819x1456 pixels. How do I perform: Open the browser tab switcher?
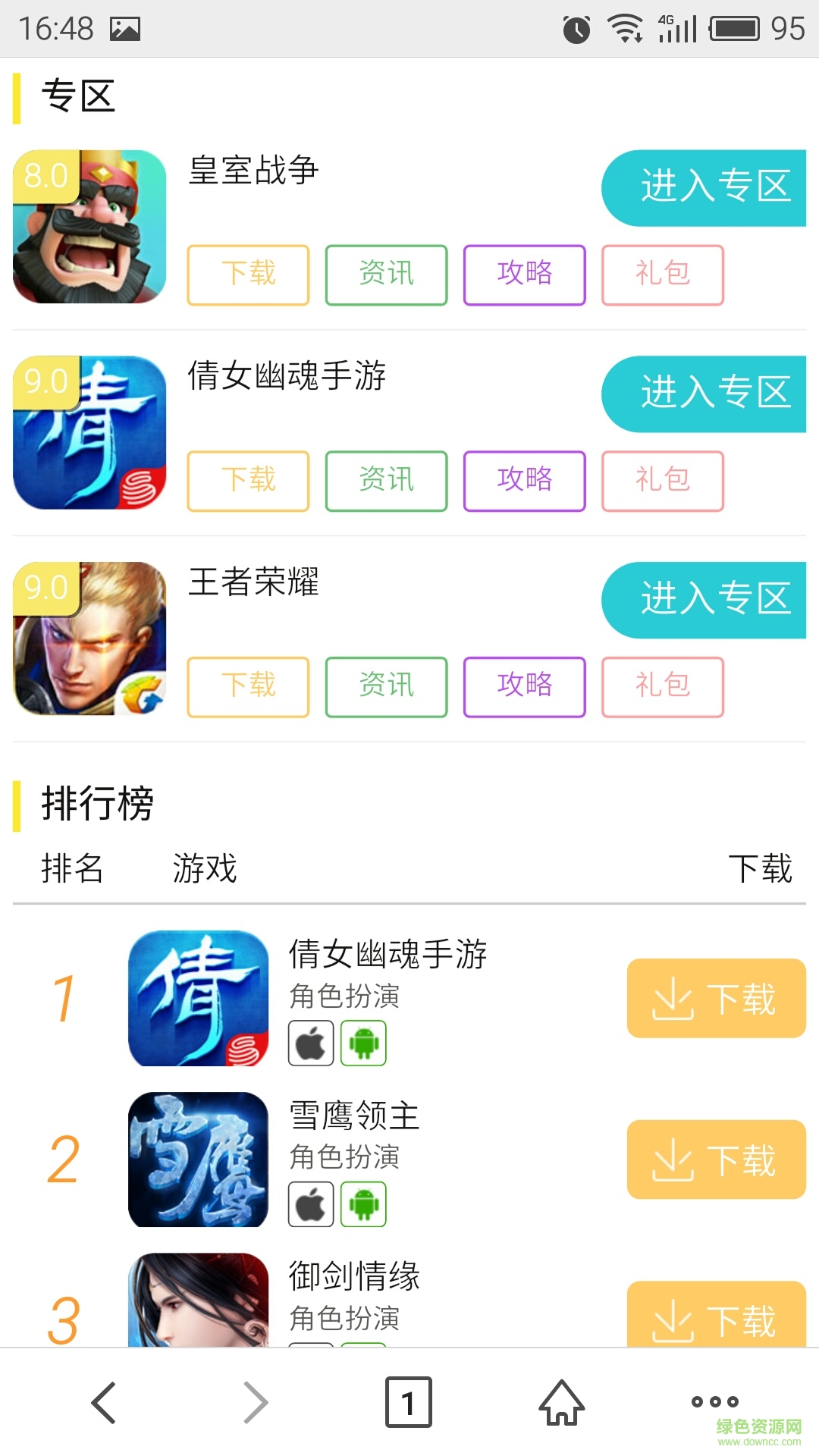pos(409,1402)
